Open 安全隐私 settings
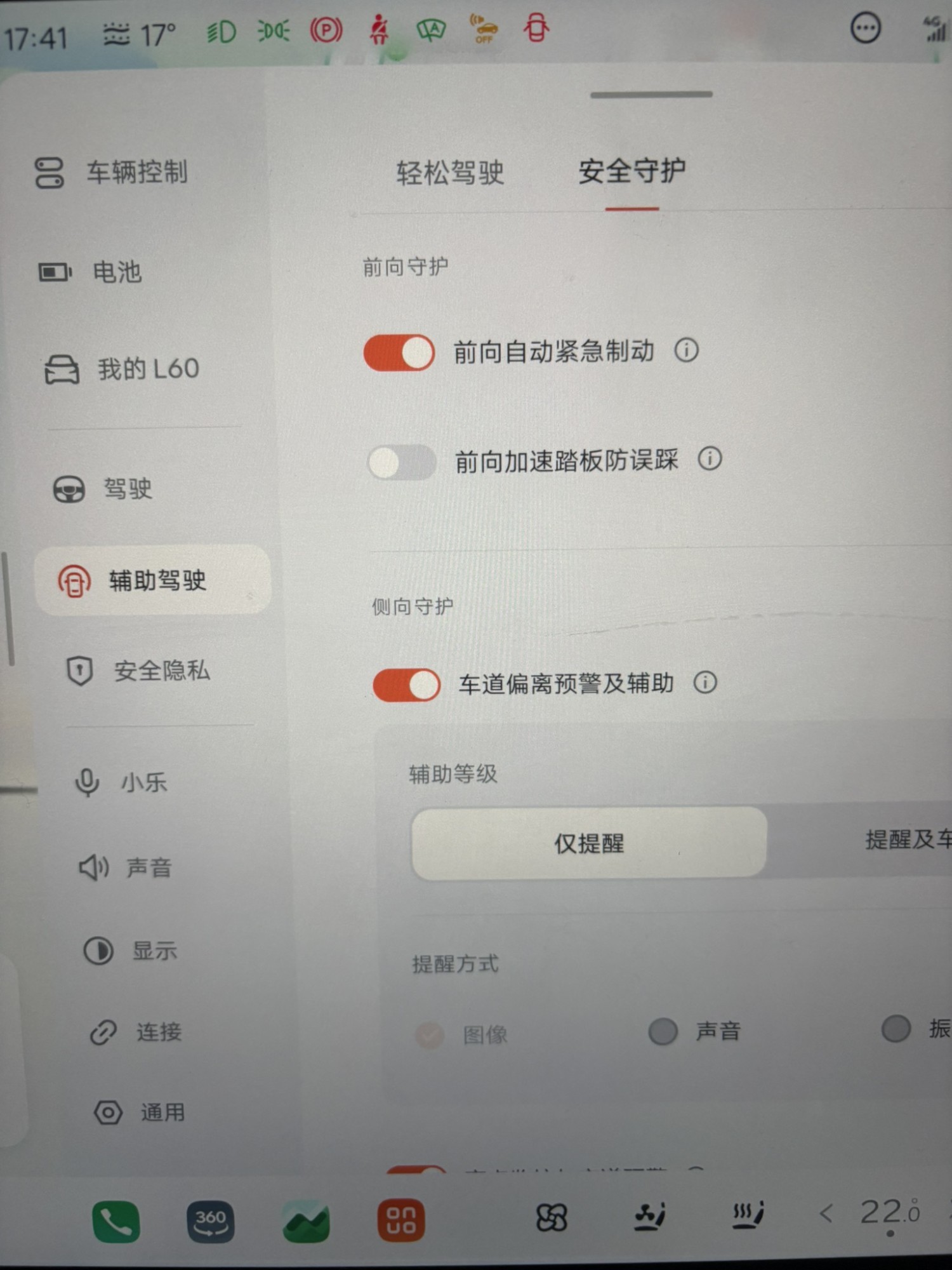Image resolution: width=952 pixels, height=1270 pixels. [x=161, y=671]
